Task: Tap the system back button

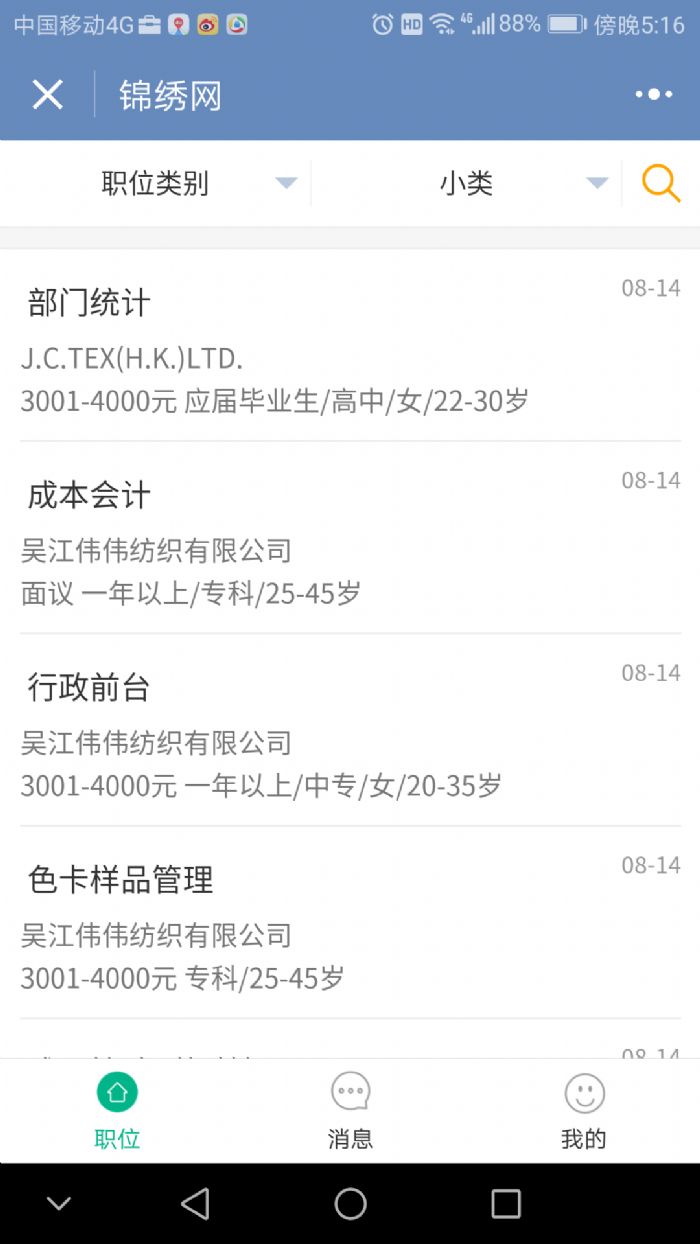Action: (195, 1203)
